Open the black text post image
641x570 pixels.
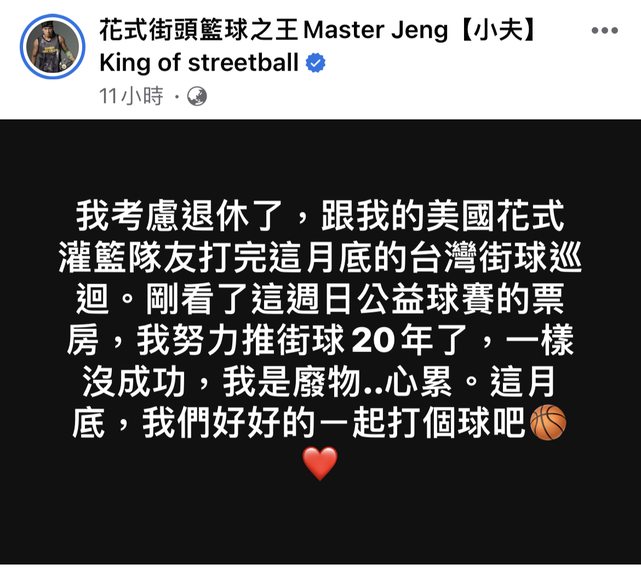(x=320, y=340)
